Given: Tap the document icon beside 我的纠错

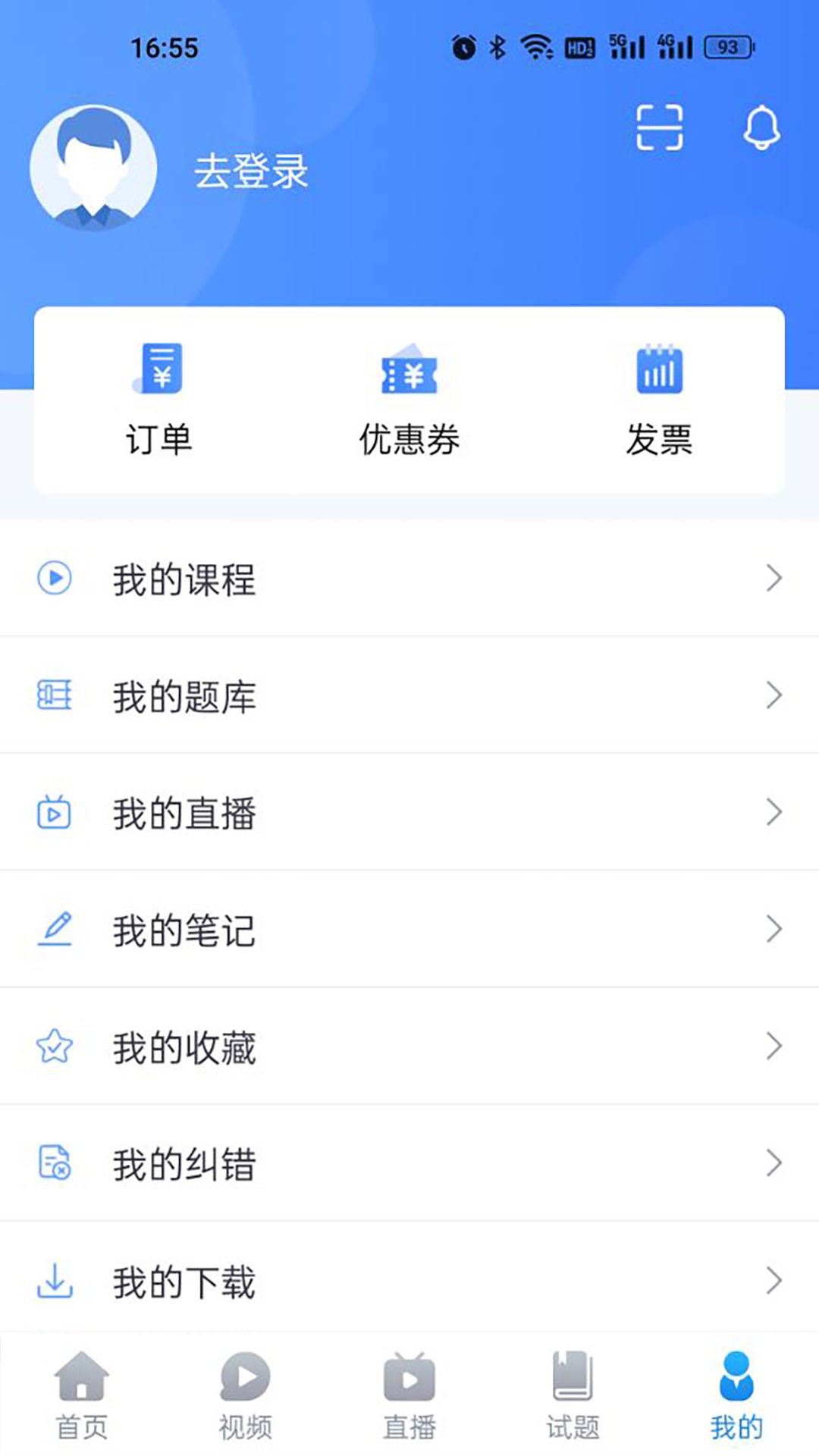Looking at the screenshot, I should point(52,1163).
